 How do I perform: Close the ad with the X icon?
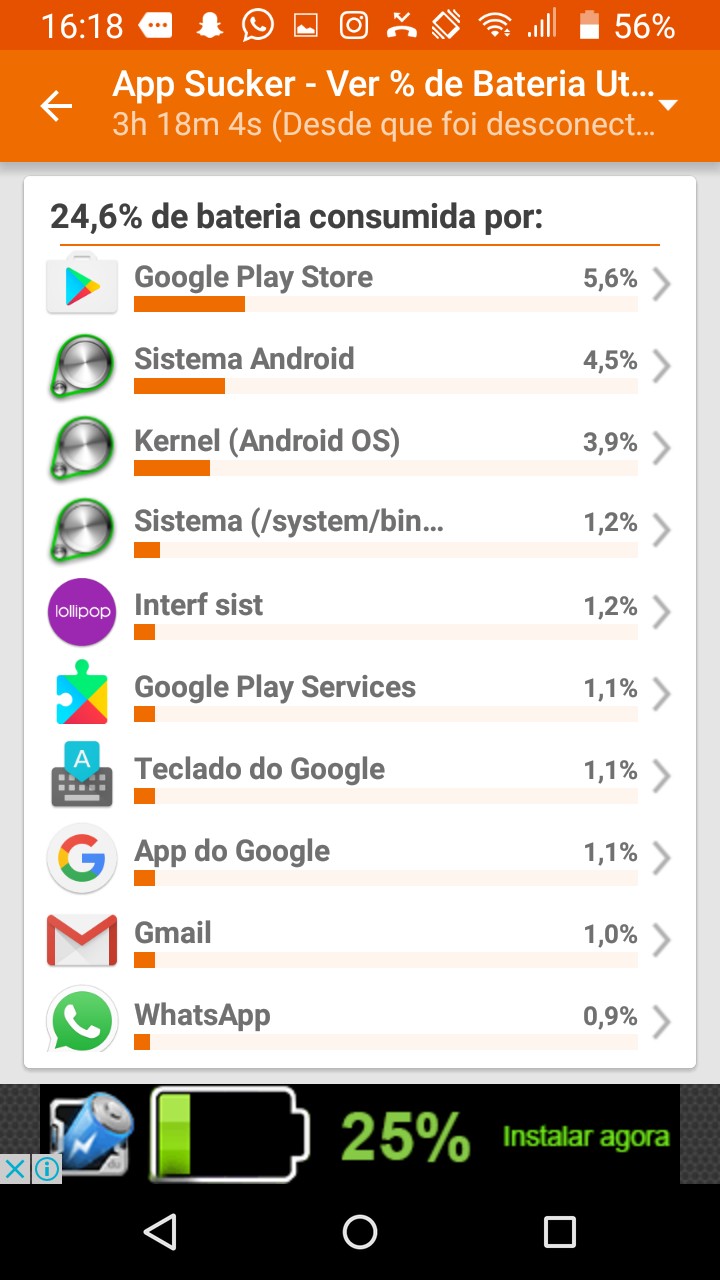pos(15,1168)
